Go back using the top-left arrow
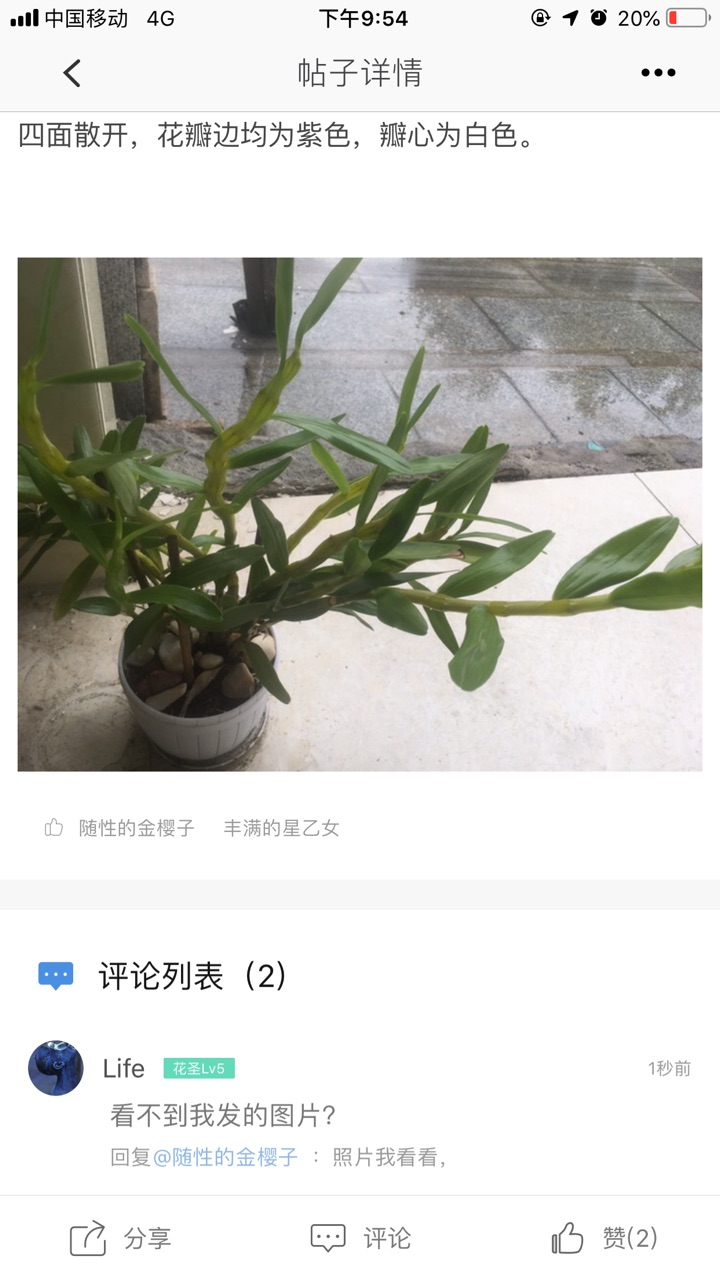The width and height of the screenshot is (720, 1280). pos(72,73)
